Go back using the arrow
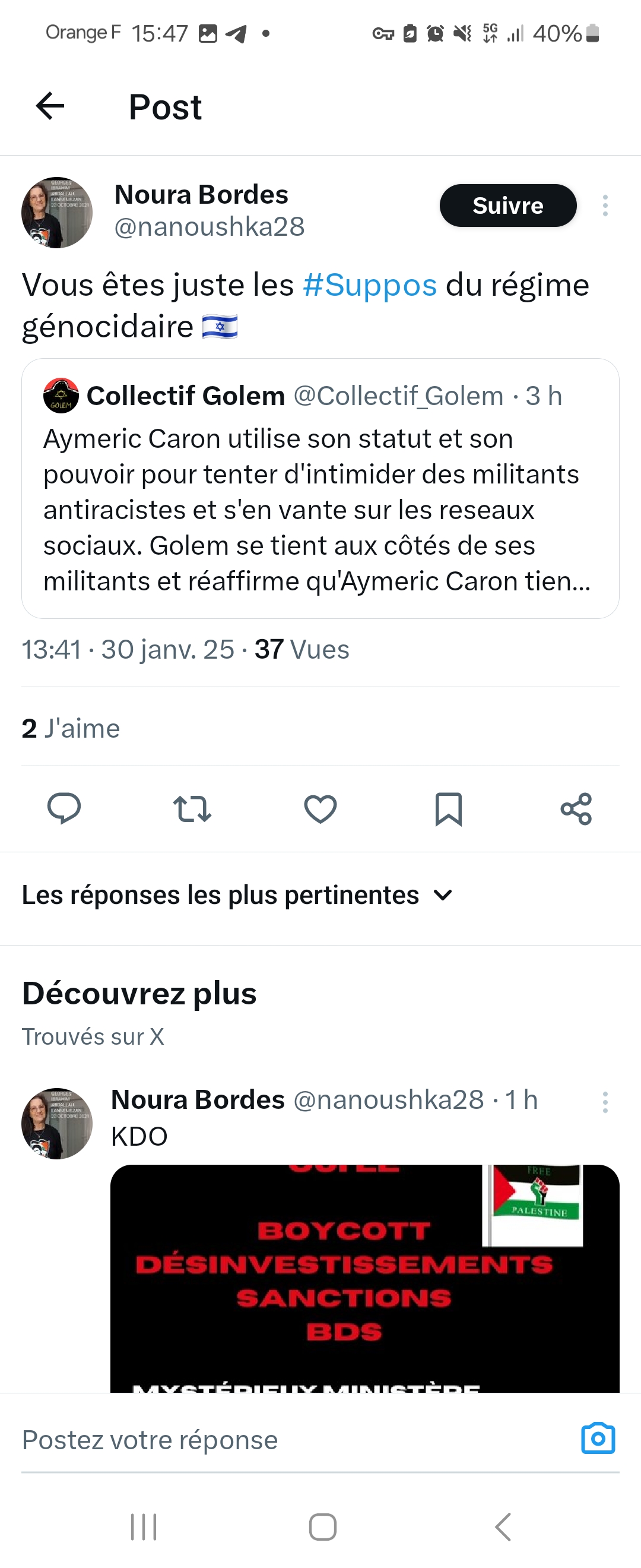641x1568 pixels. click(50, 106)
